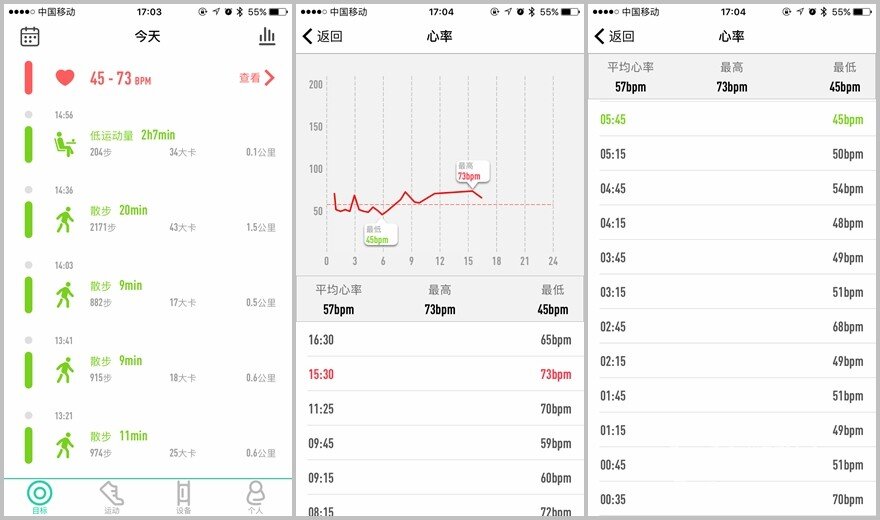The image size is (880, 520).
Task: Tap 返回 above the heart rate chart
Action: pos(323,37)
